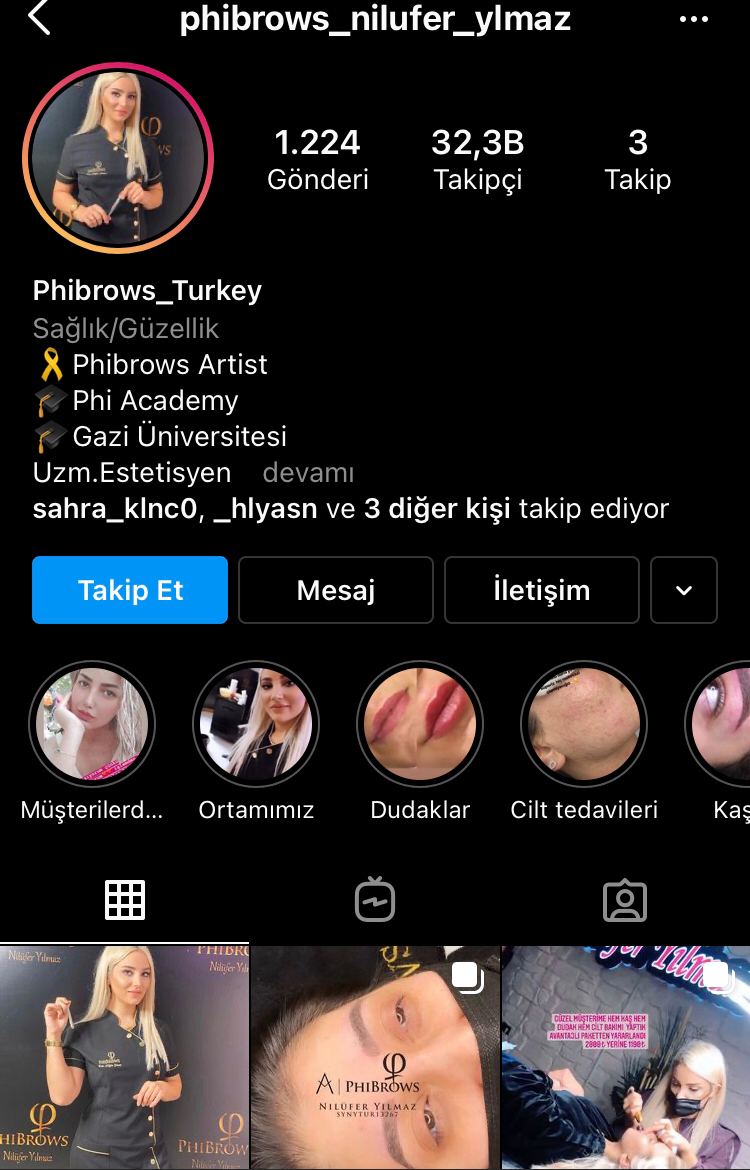Open the first post thumbnail
The width and height of the screenshot is (750, 1170).
124,1057
